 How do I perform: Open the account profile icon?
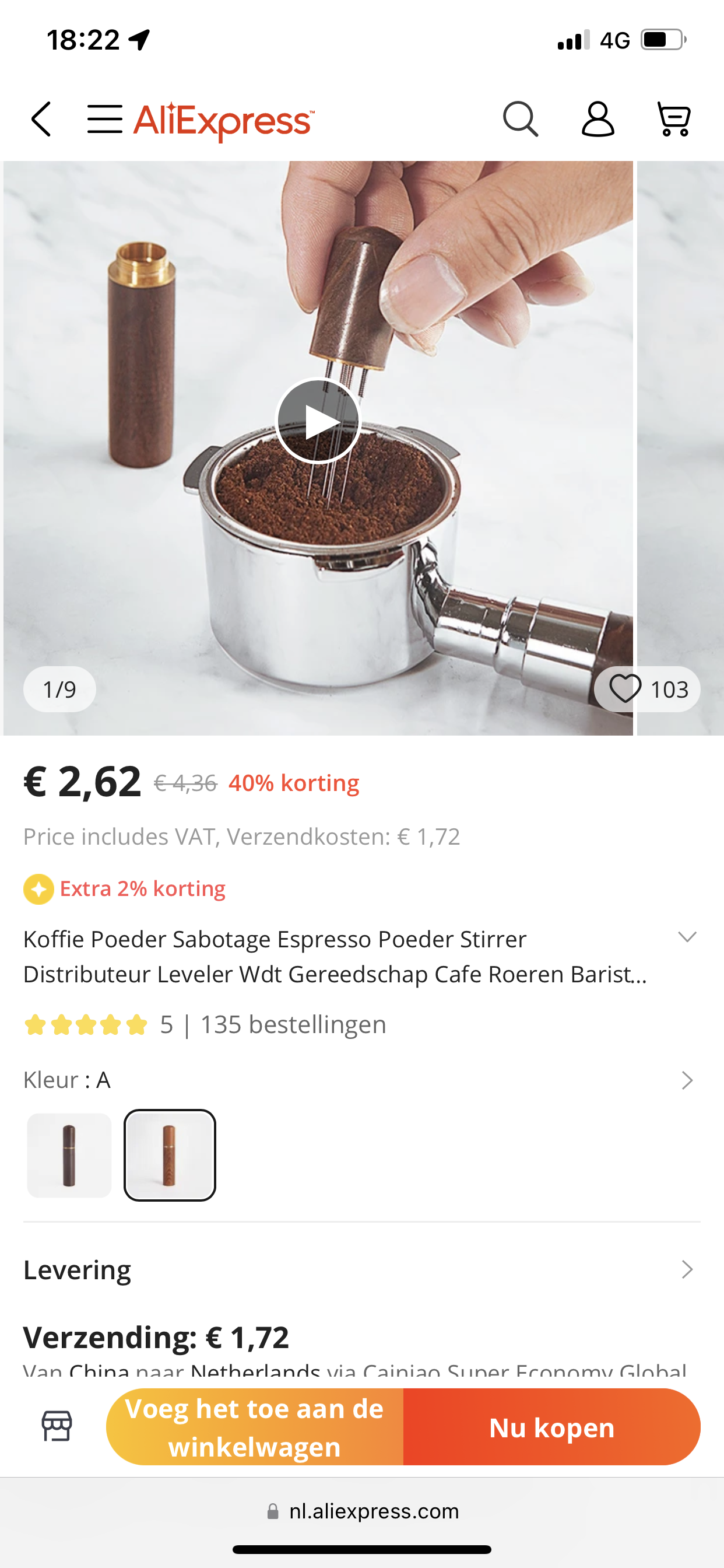tap(598, 118)
